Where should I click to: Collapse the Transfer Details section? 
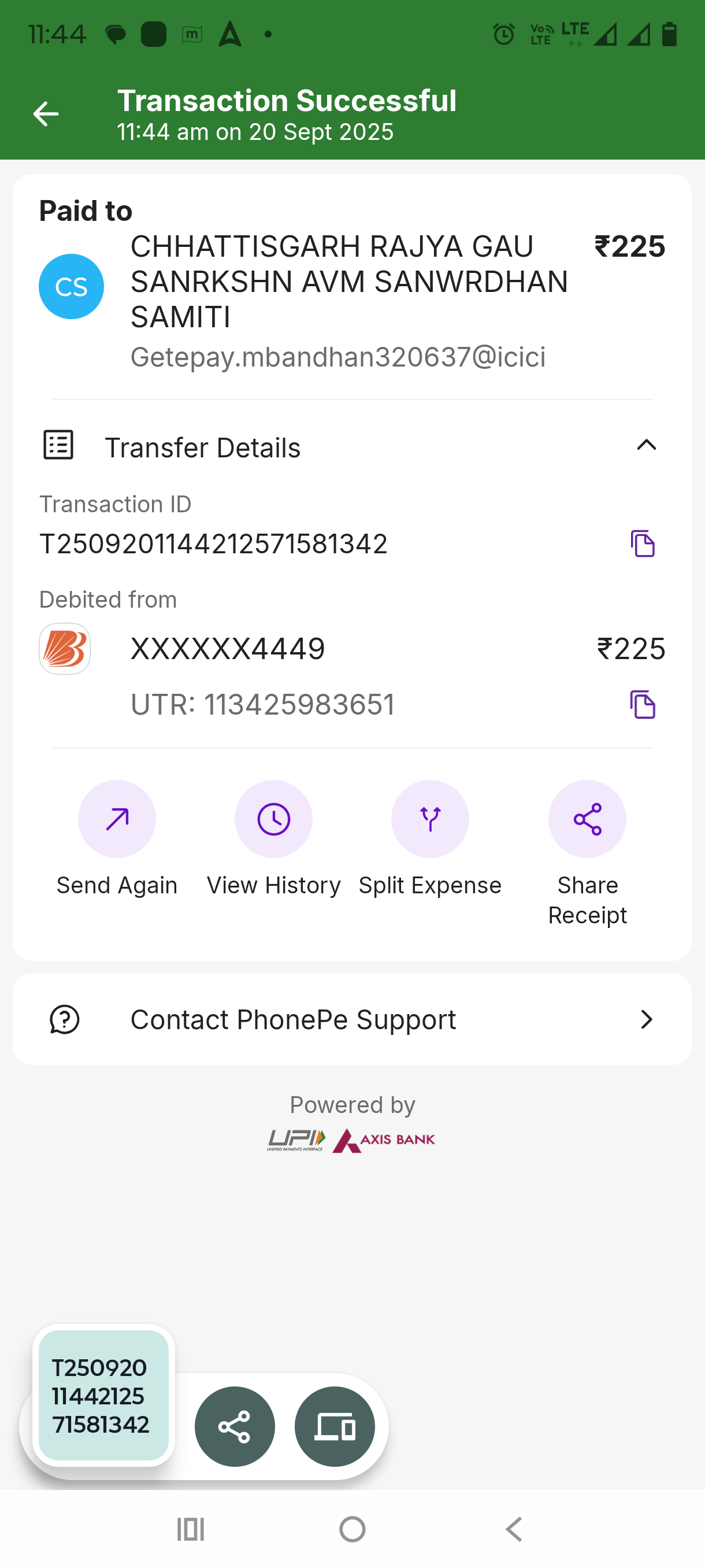point(646,446)
